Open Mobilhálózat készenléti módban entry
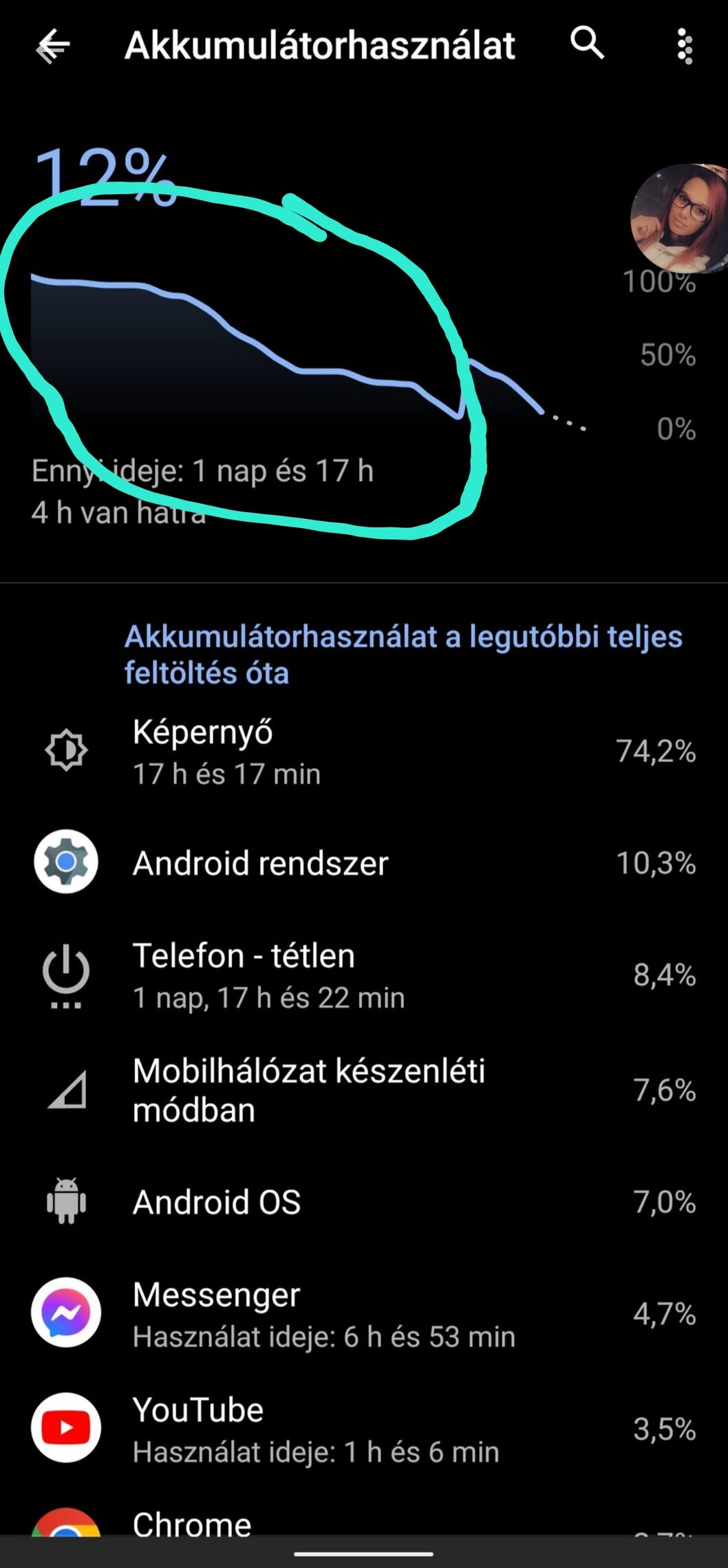 click(363, 1090)
